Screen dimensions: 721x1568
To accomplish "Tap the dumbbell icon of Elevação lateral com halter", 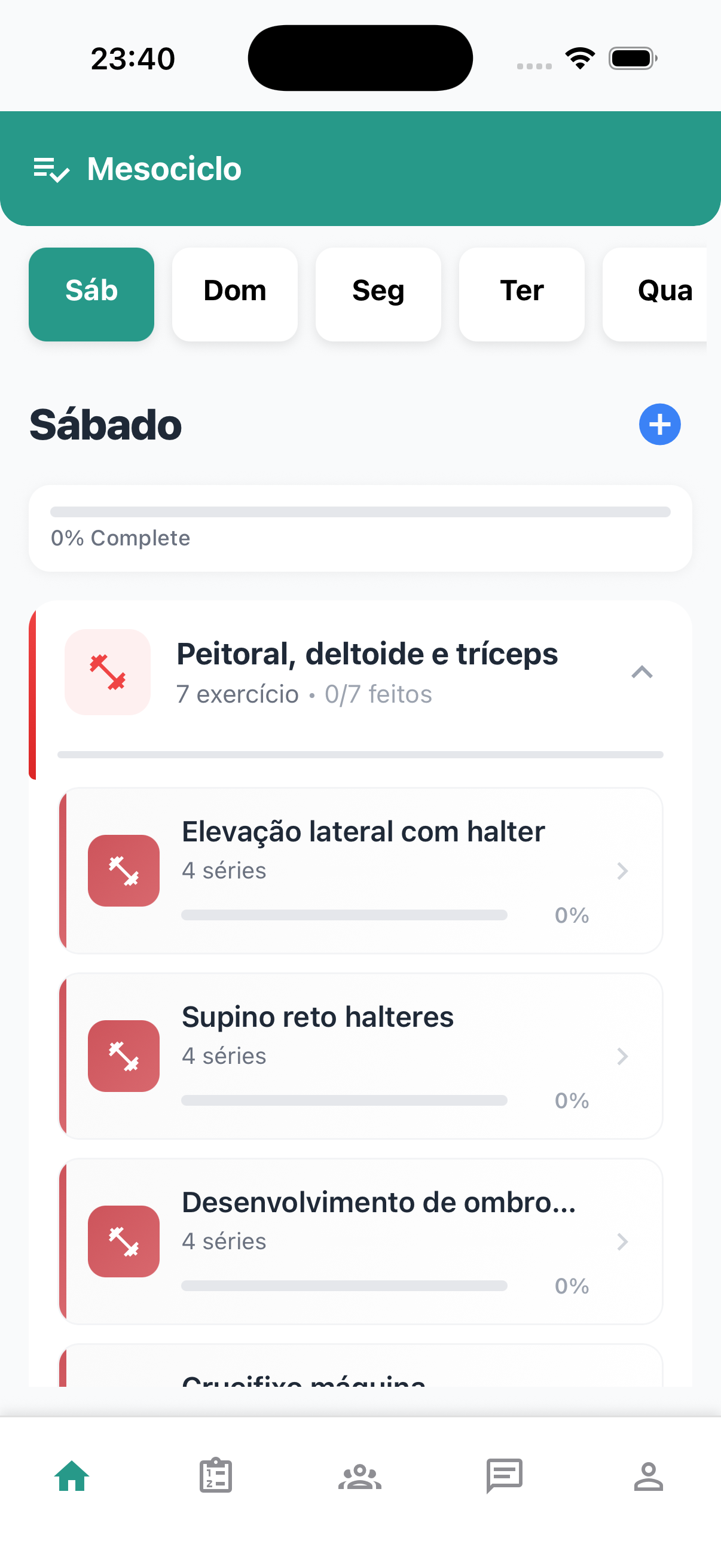I will point(124,871).
